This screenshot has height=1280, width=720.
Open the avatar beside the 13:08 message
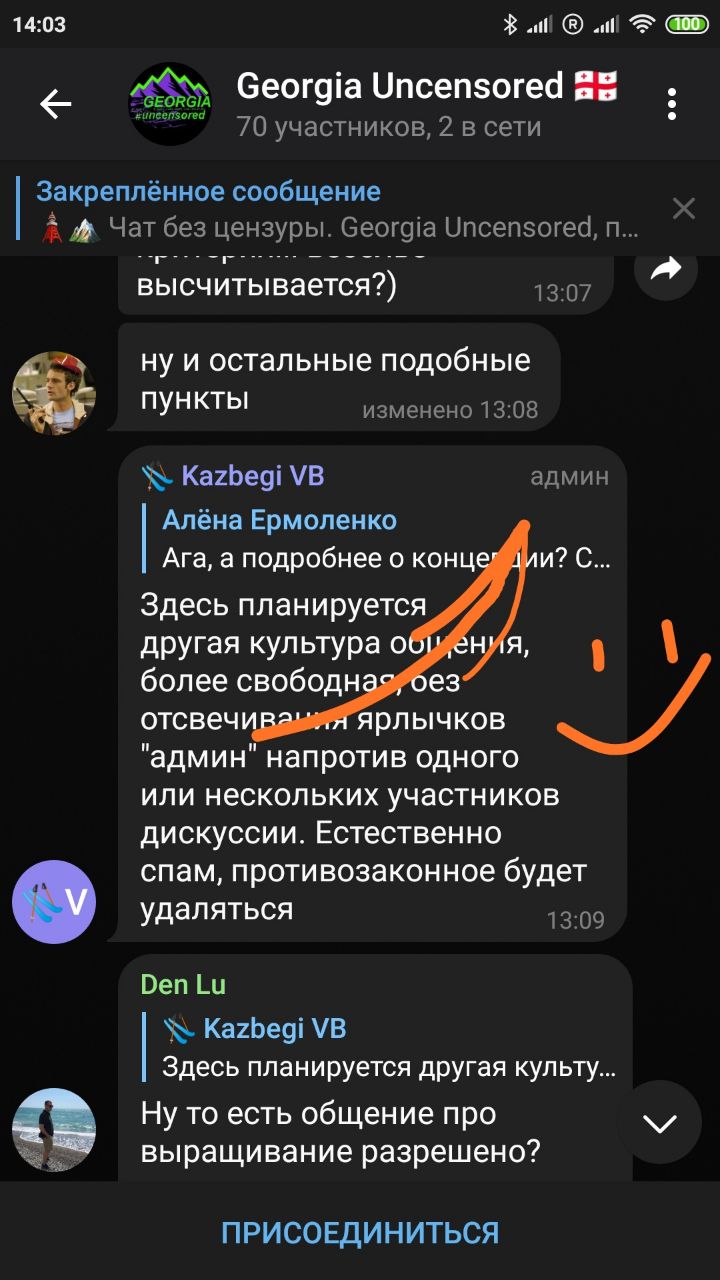coord(54,393)
